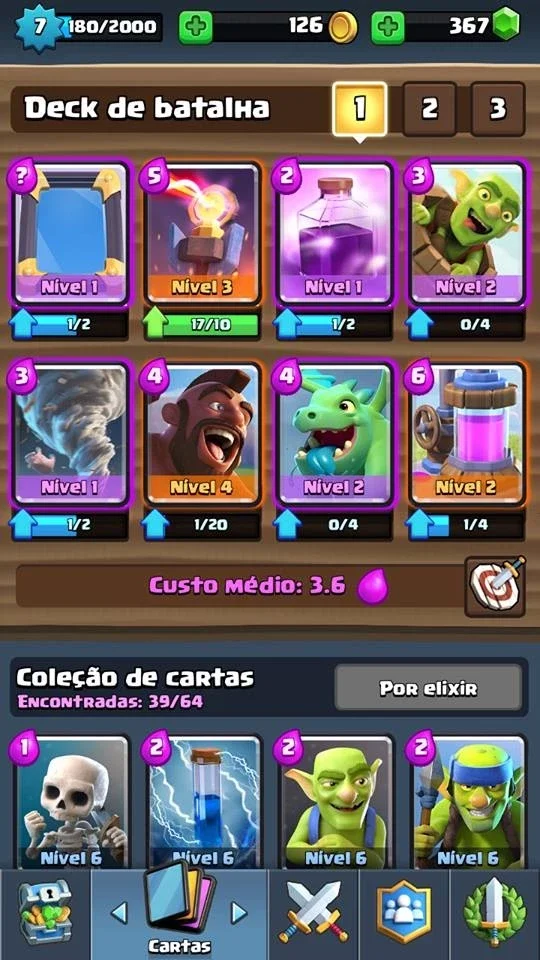The width and height of the screenshot is (540, 960).
Task: Select battle deck 1
Action: point(359,109)
